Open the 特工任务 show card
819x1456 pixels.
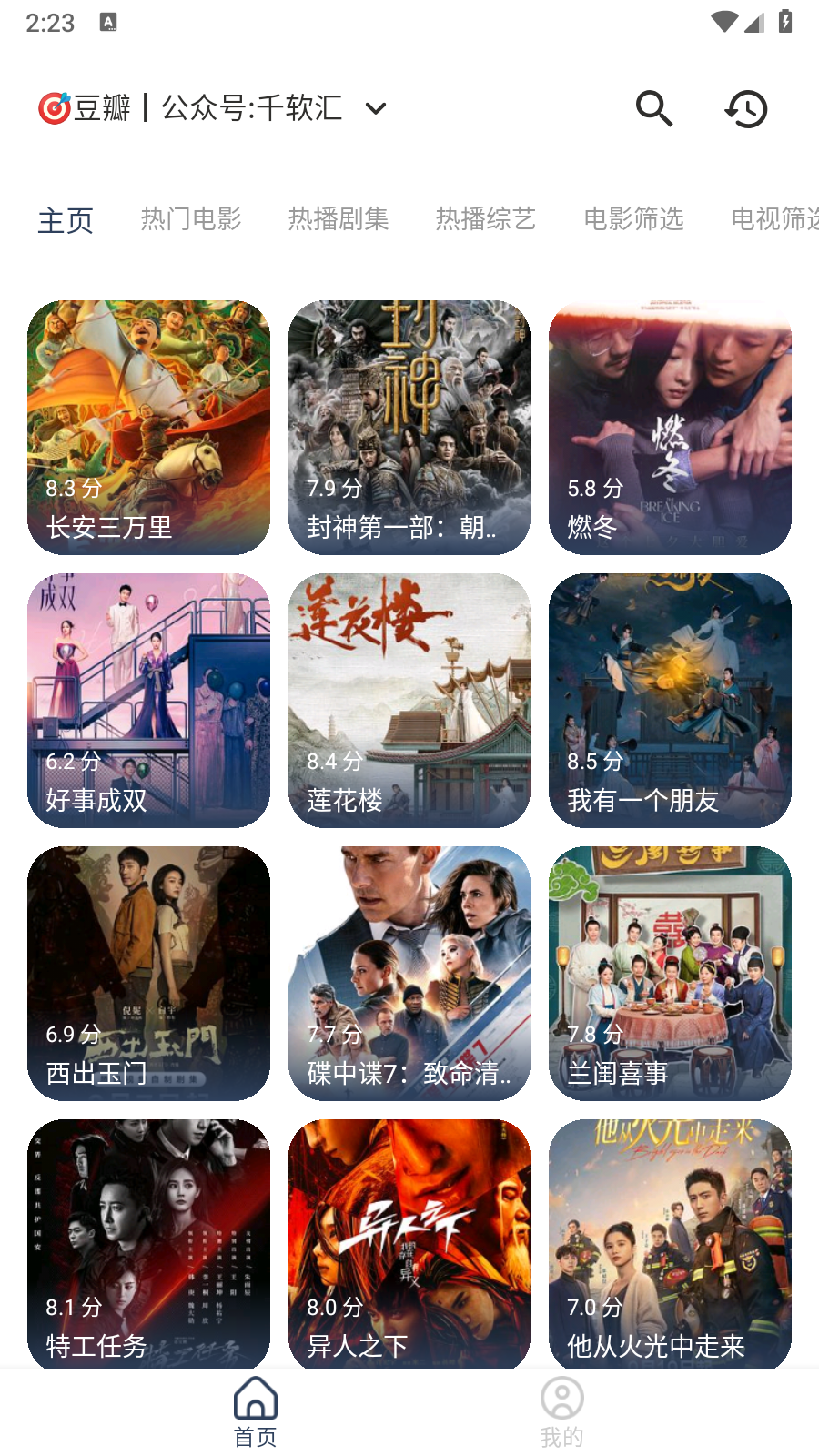pyautogui.click(x=148, y=1243)
